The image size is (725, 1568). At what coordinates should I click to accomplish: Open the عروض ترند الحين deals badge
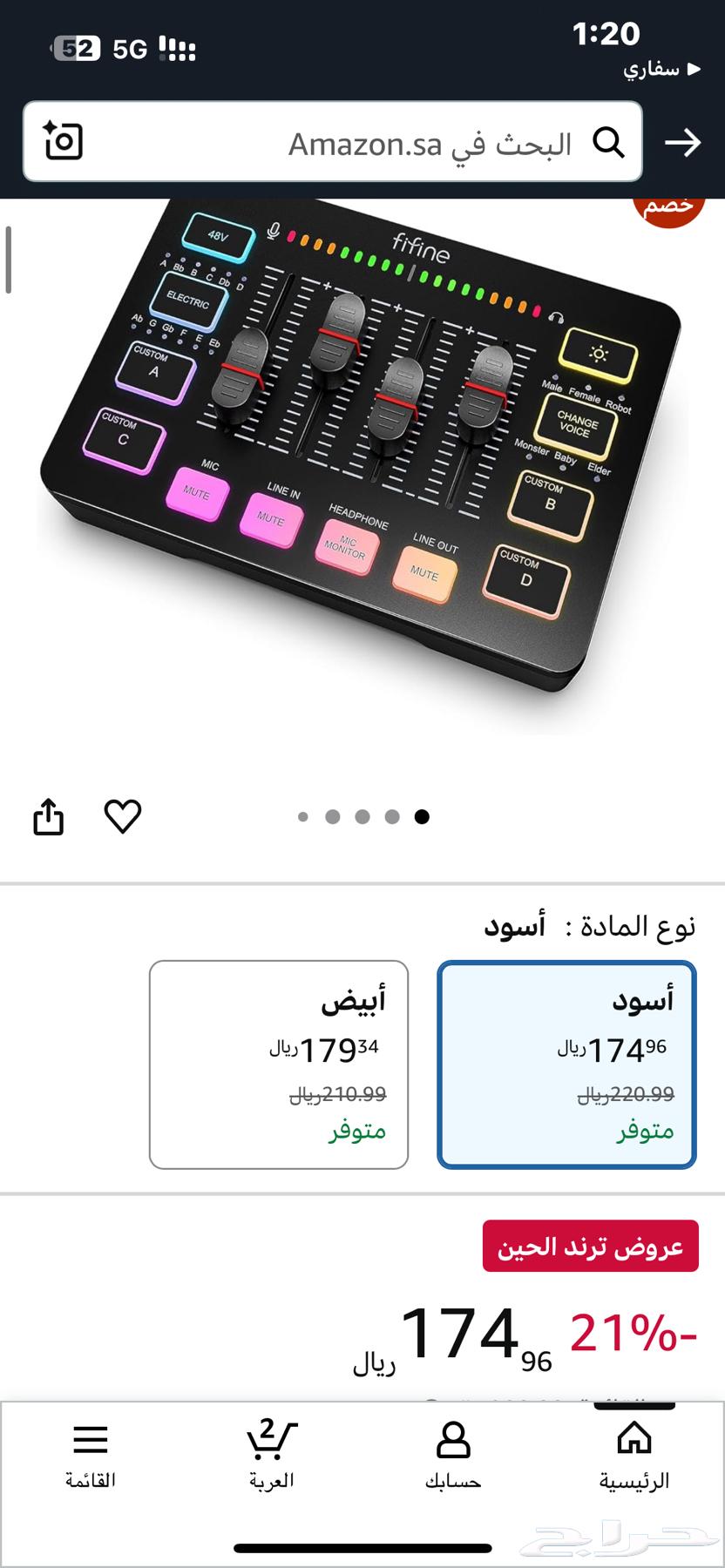[x=590, y=1247]
